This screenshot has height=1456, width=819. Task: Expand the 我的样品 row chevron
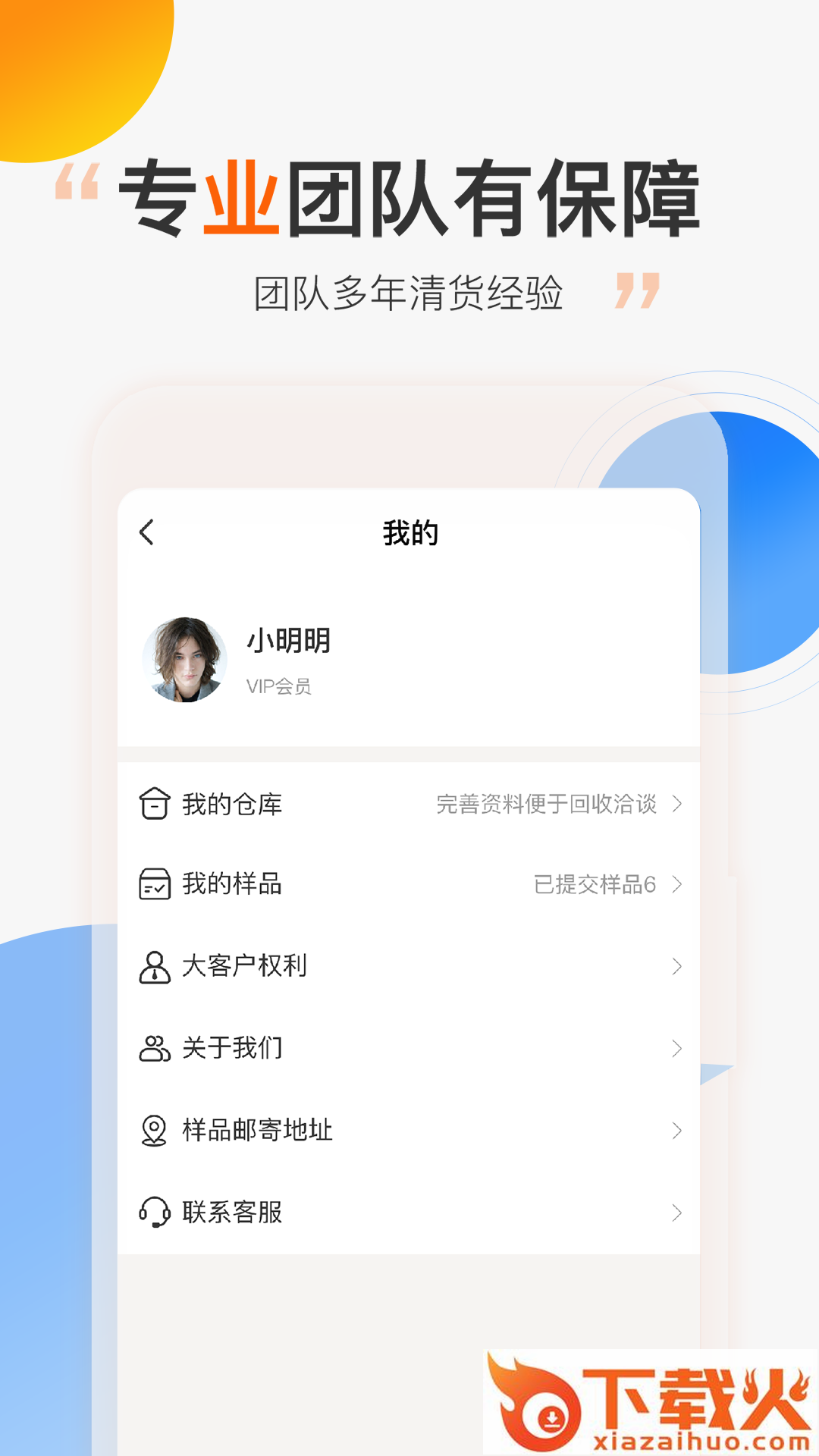point(677,885)
